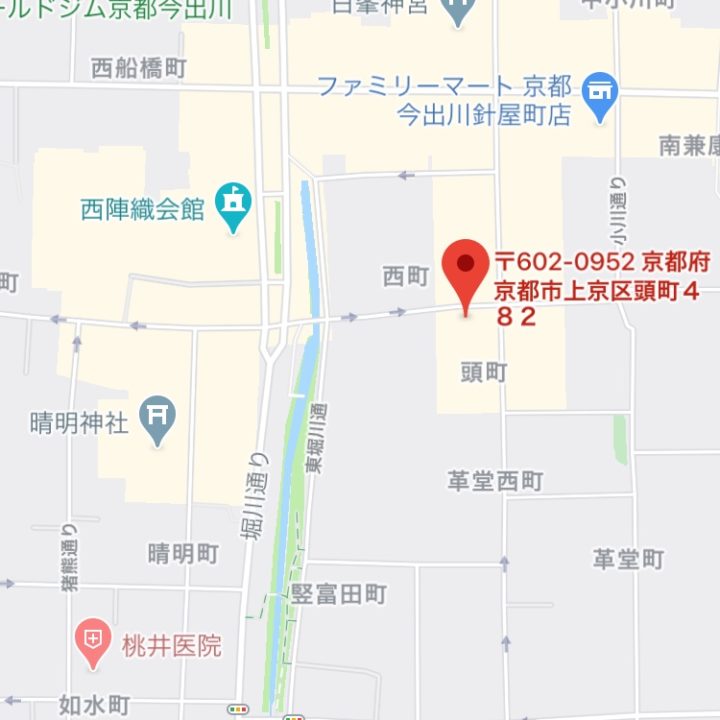720x720 pixels.
Task: Open the 西陣織会館 museum marker
Action: tap(233, 205)
